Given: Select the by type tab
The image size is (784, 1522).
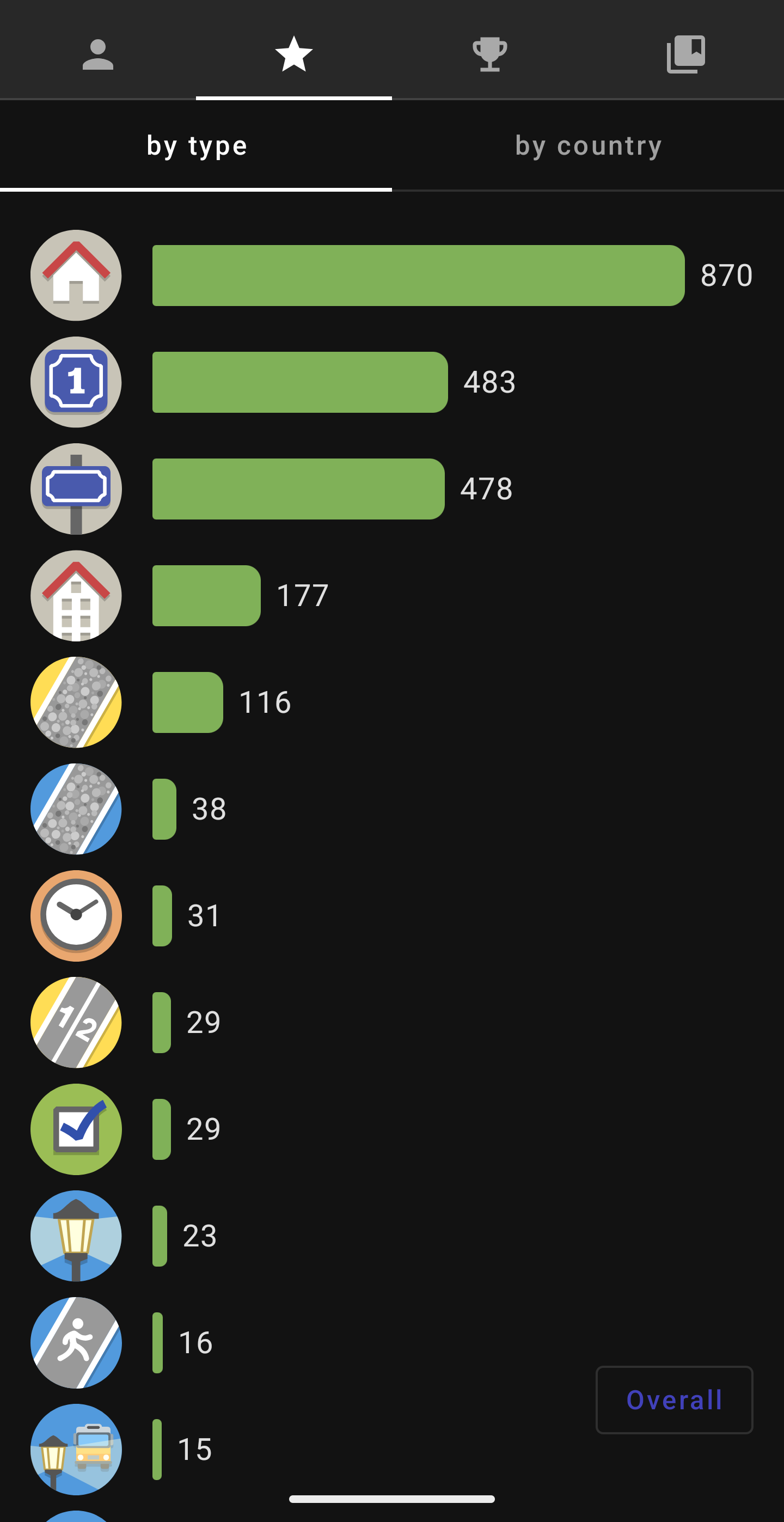Looking at the screenshot, I should click(196, 145).
